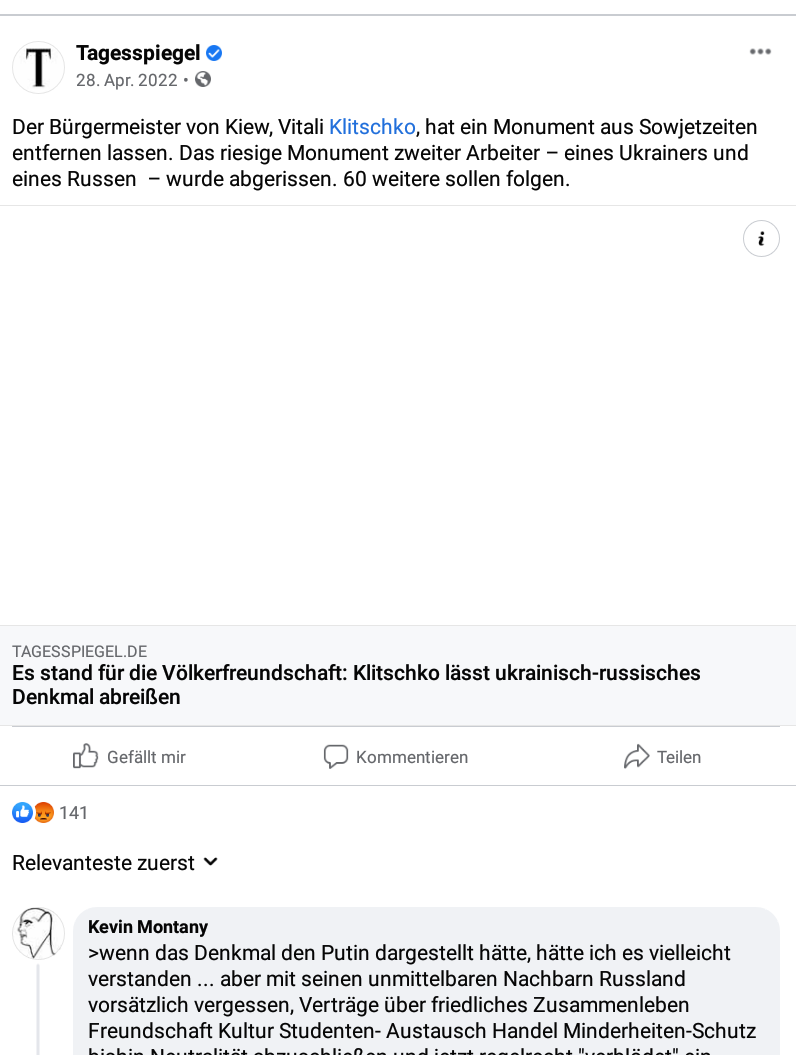796x1055 pixels.
Task: Open the post's three-dot overflow menu
Action: pos(760,53)
